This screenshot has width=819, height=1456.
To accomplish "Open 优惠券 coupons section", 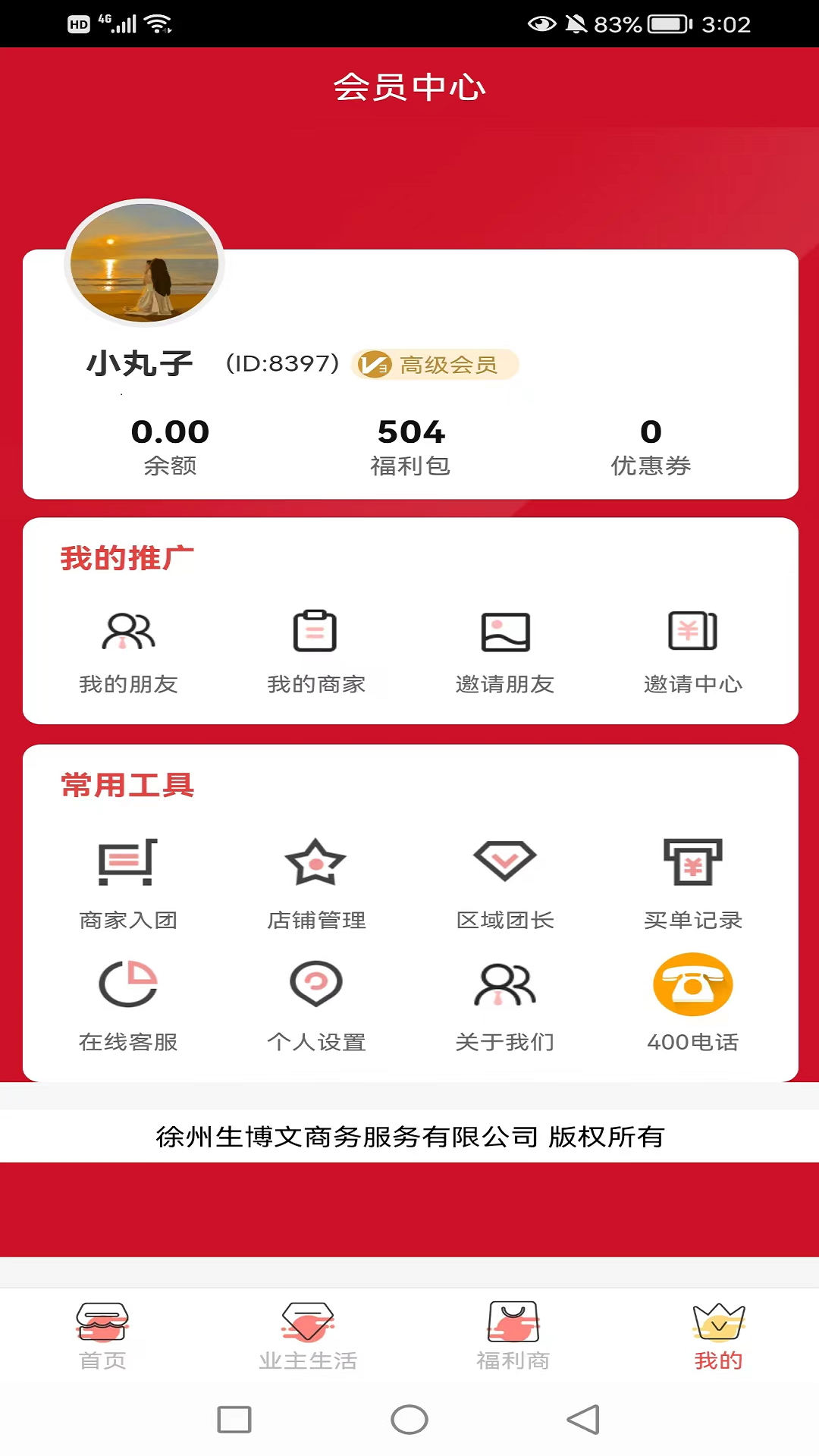I will tap(651, 446).
